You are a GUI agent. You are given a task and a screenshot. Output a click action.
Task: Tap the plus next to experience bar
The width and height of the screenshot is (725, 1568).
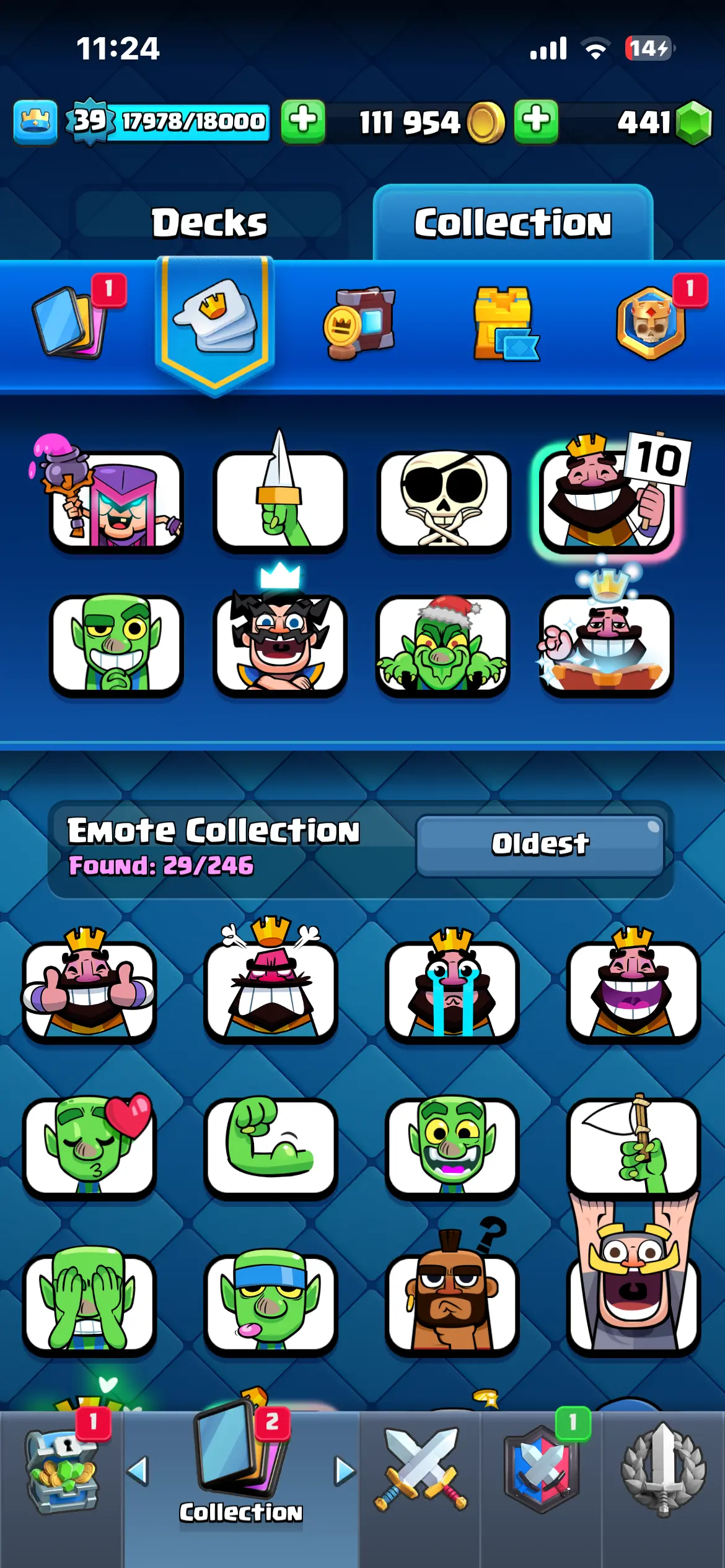pyautogui.click(x=303, y=121)
